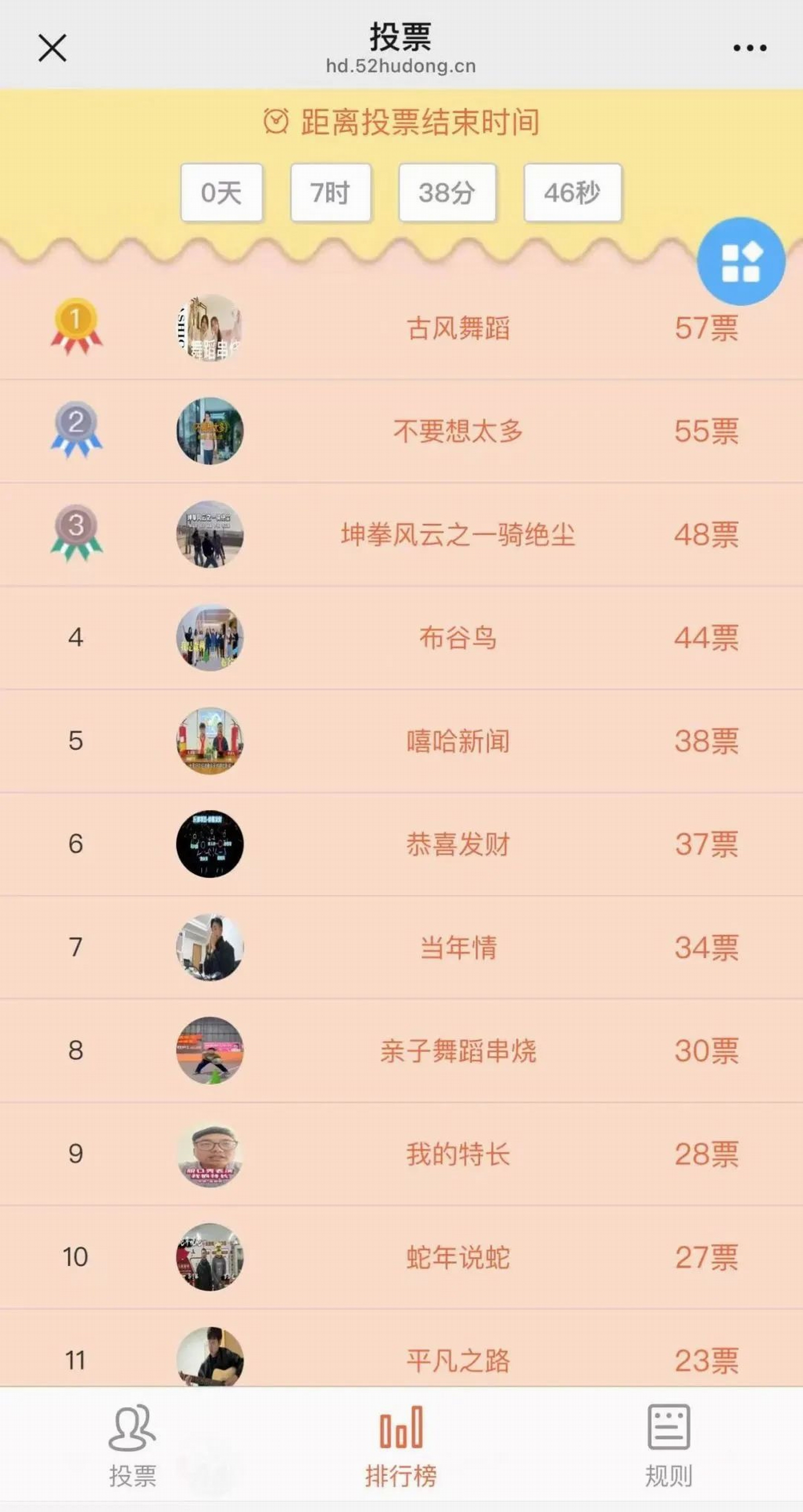Screen dimensions: 803x1512
Task: Select the 布谷鸟 entry
Action: tap(458, 638)
